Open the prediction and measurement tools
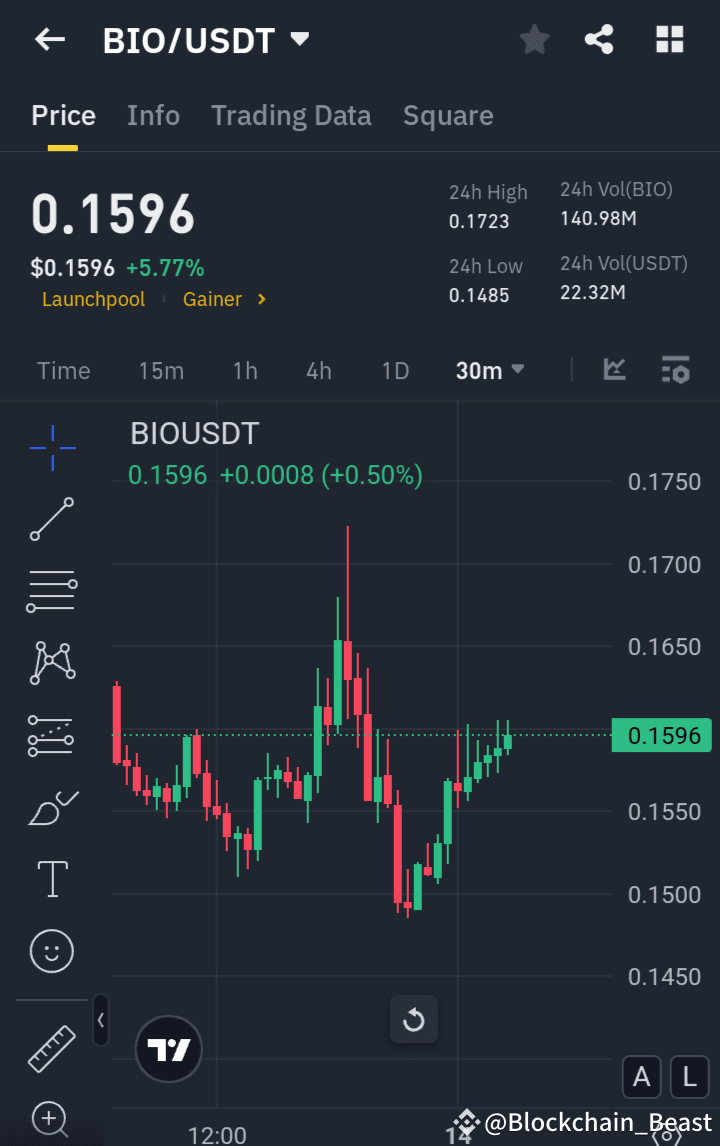Screen dimensions: 720x1146 [x=50, y=735]
